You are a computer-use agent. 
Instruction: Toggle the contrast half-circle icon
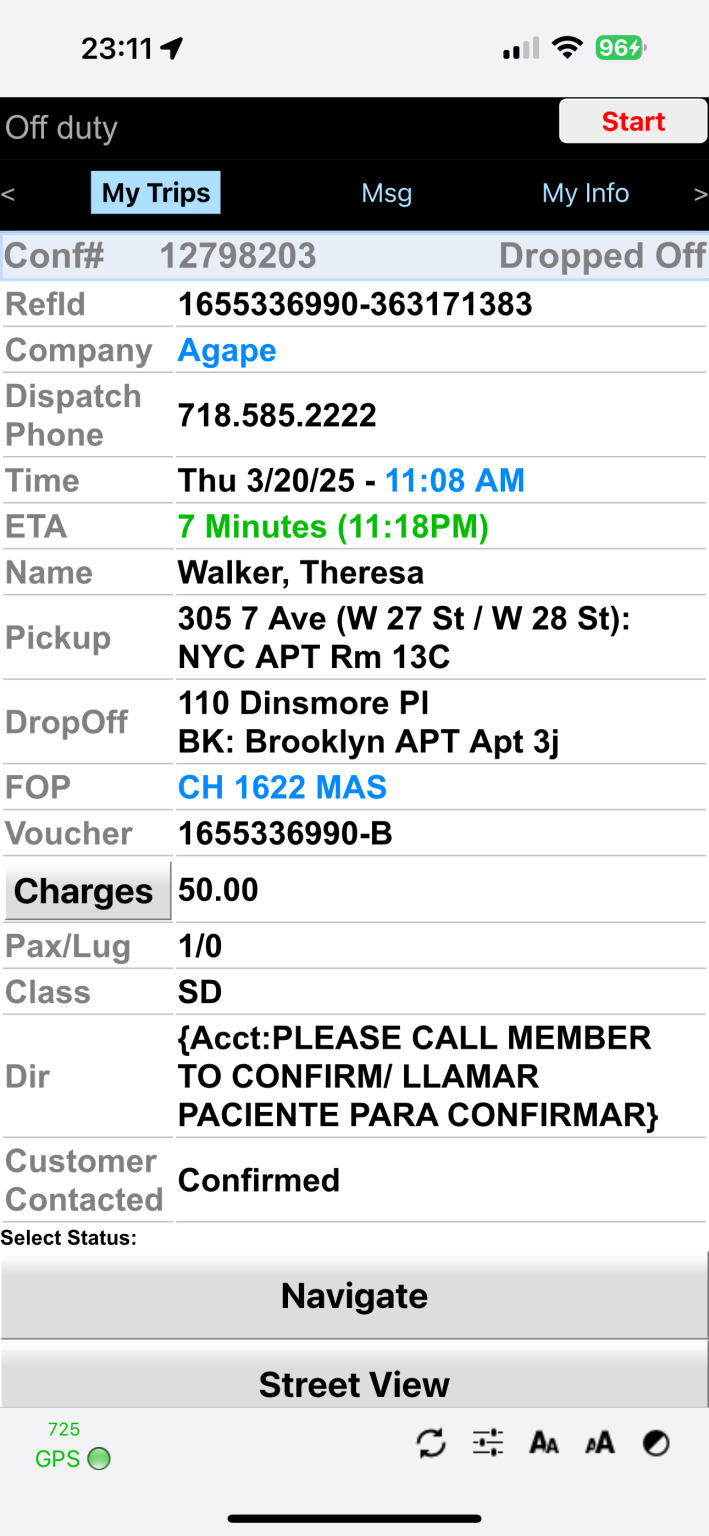tap(656, 1443)
